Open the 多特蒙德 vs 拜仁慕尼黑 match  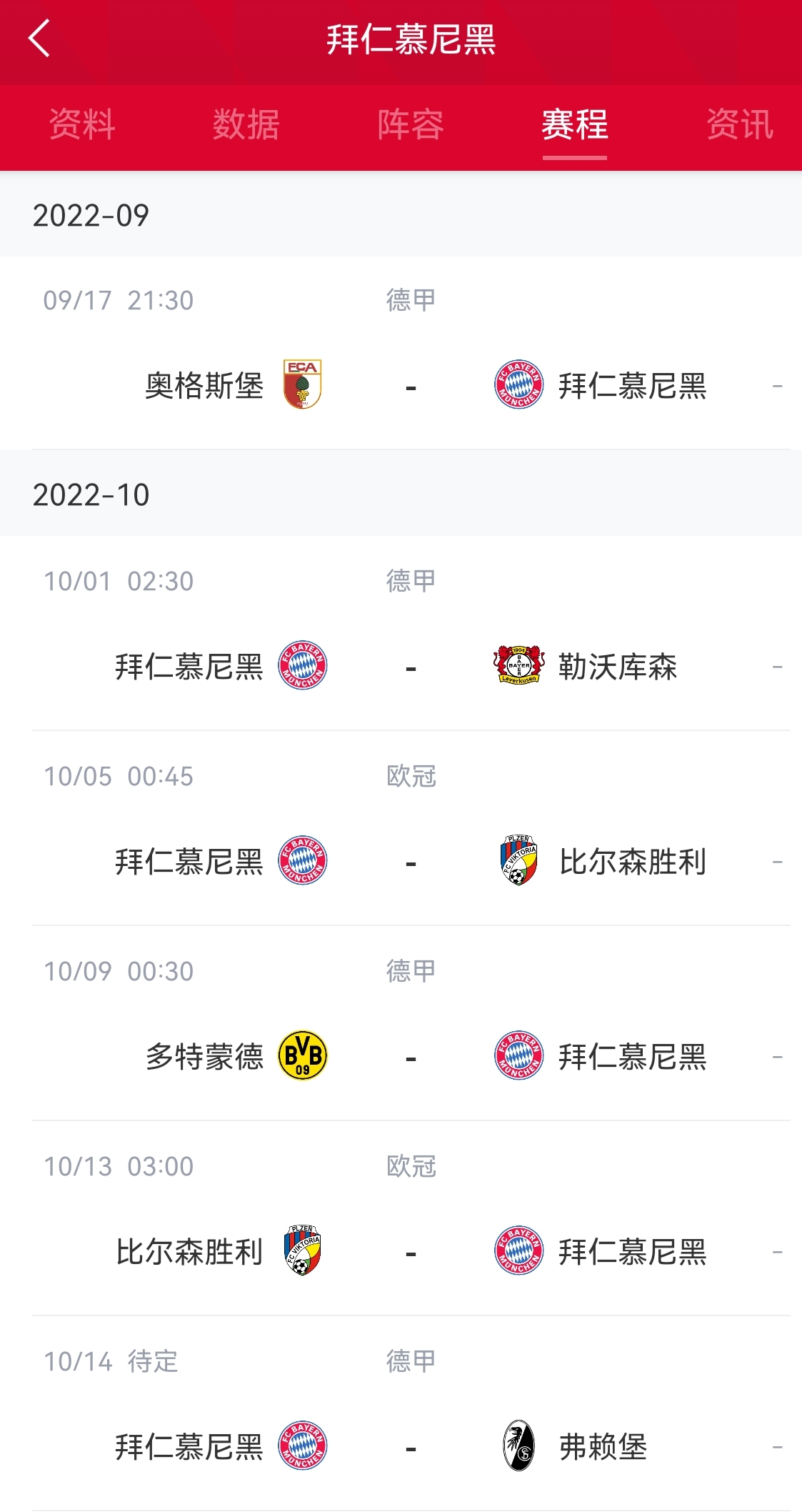pyautogui.click(x=401, y=1023)
